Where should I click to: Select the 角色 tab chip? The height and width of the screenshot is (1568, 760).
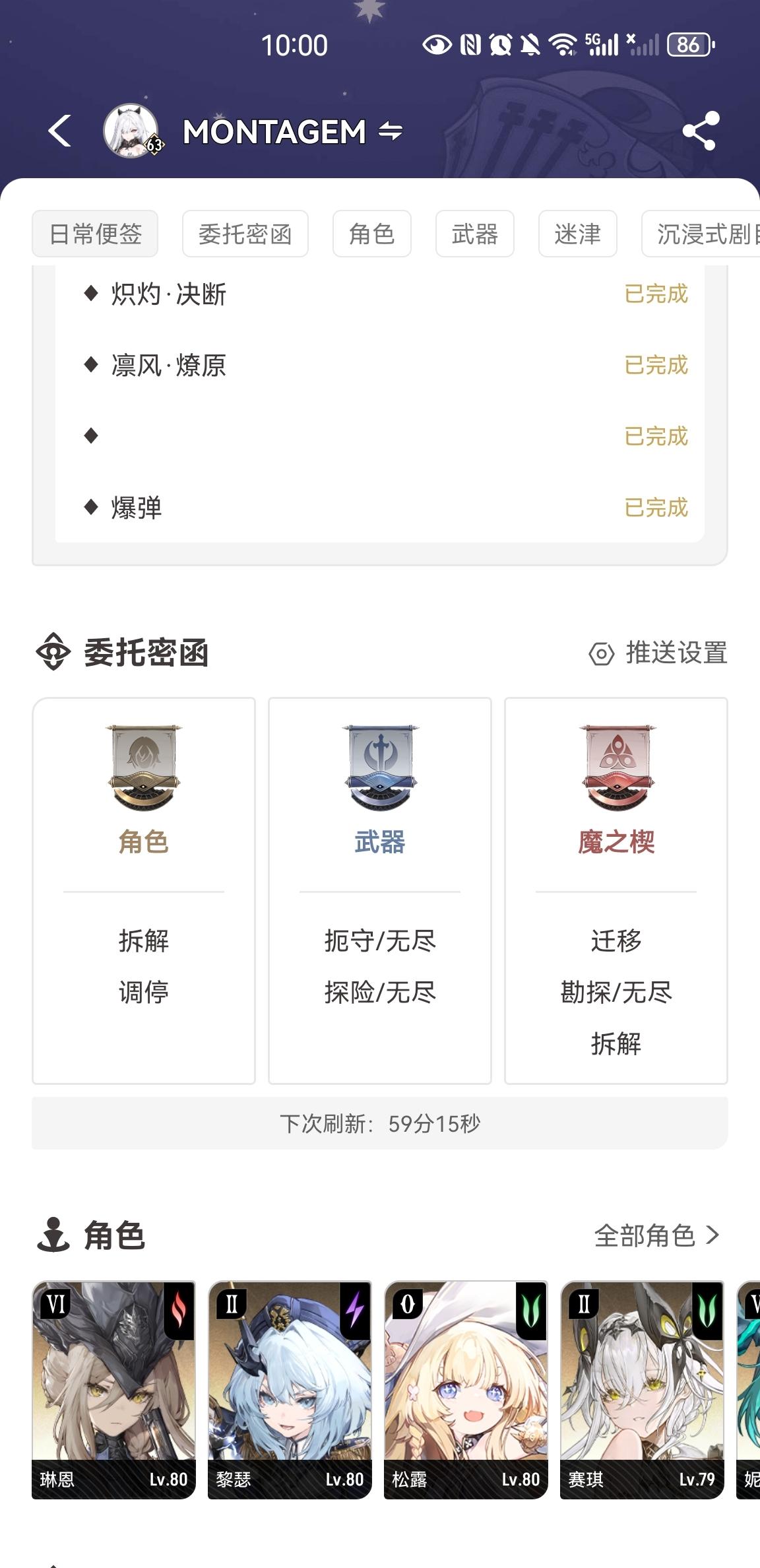[x=371, y=234]
